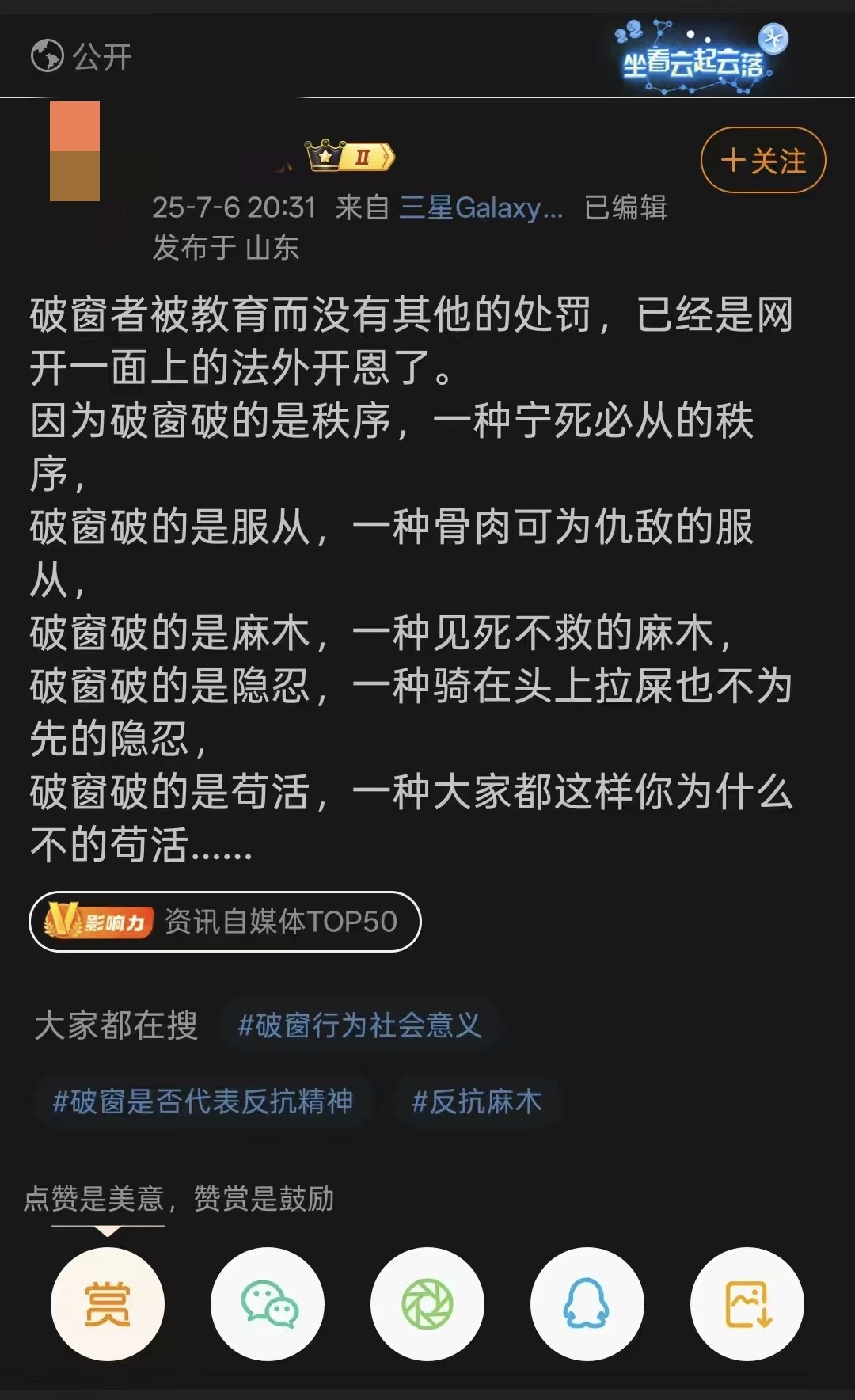The height and width of the screenshot is (1400, 855).
Task: Open the author's profile avatar
Action: (x=75, y=151)
